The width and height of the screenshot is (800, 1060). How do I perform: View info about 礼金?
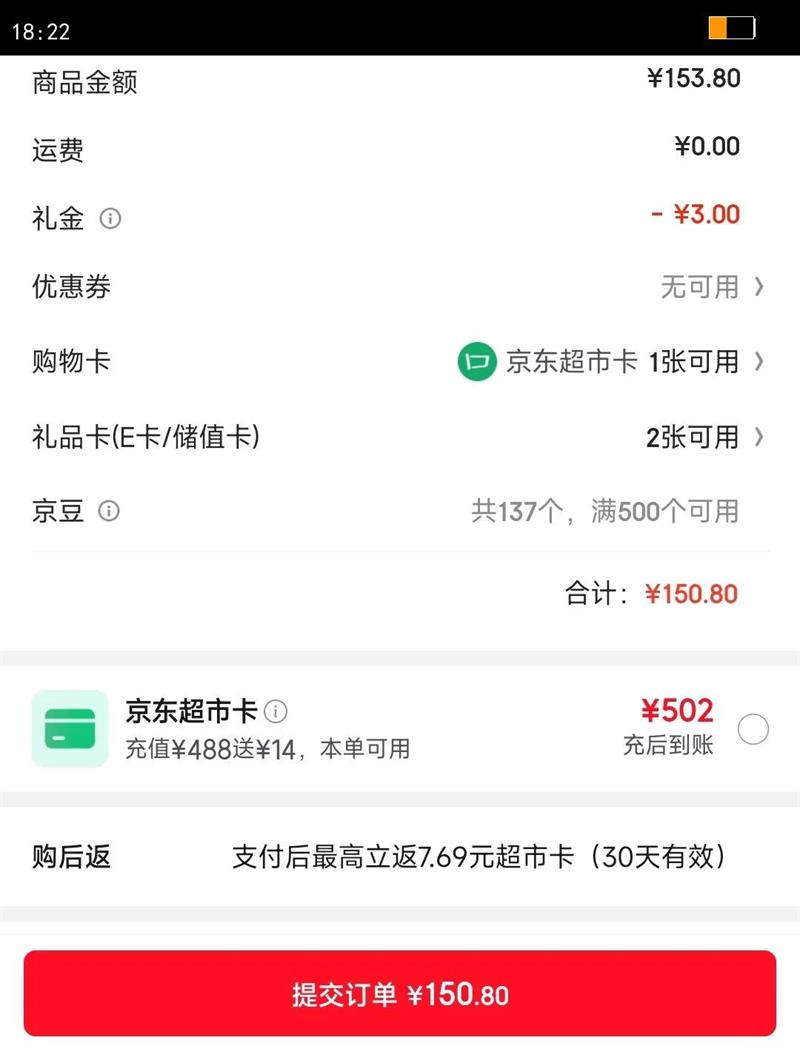click(110, 218)
